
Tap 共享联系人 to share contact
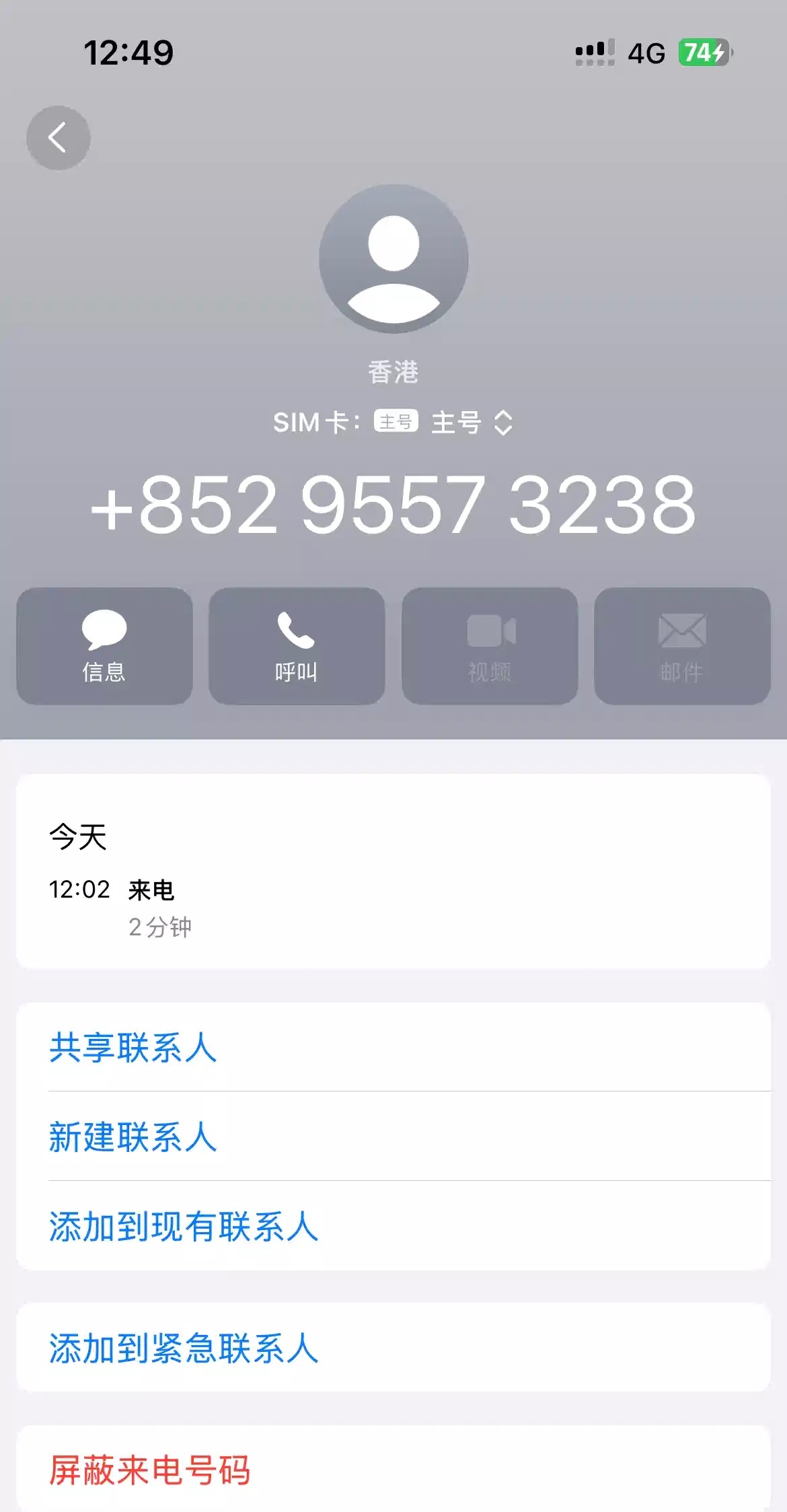pyautogui.click(x=133, y=1048)
